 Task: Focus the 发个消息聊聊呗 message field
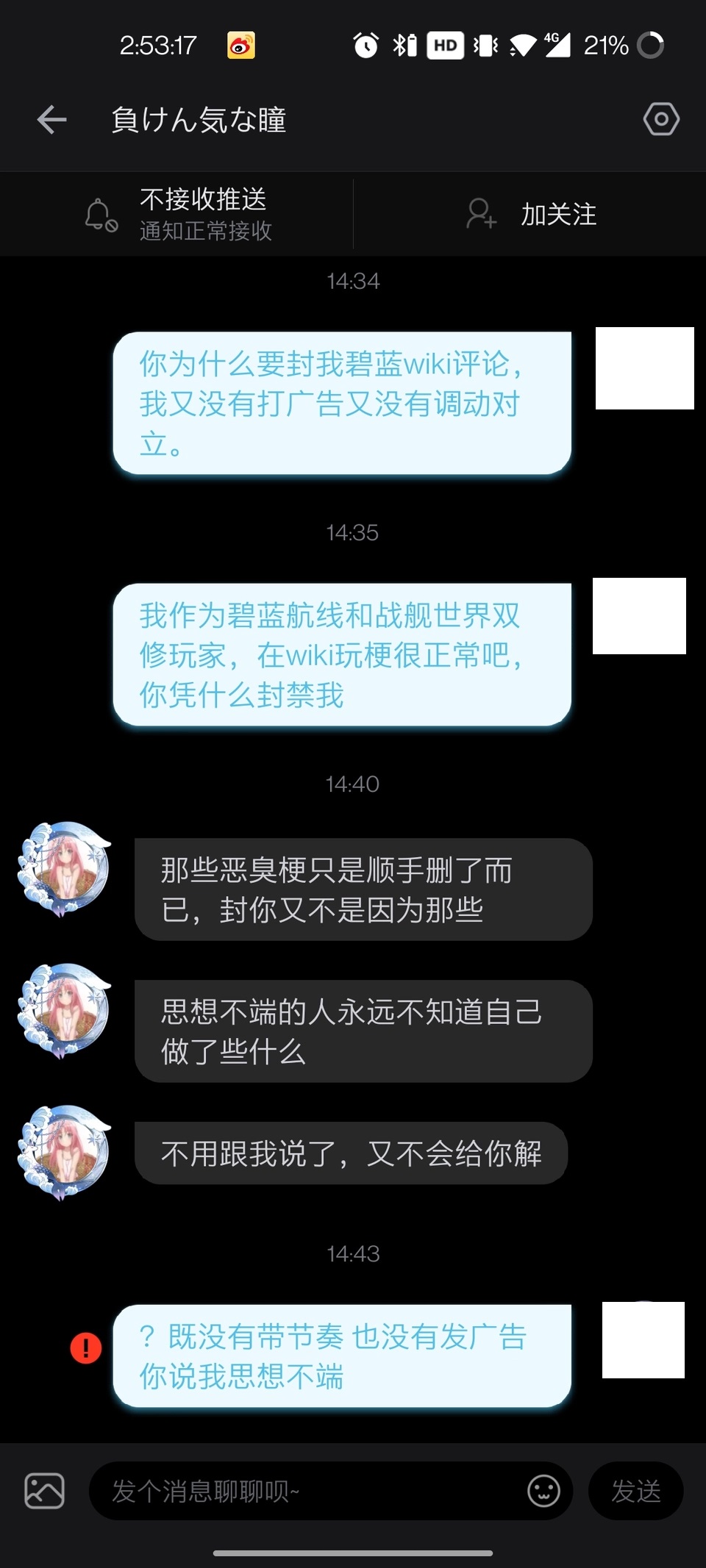tap(309, 1491)
